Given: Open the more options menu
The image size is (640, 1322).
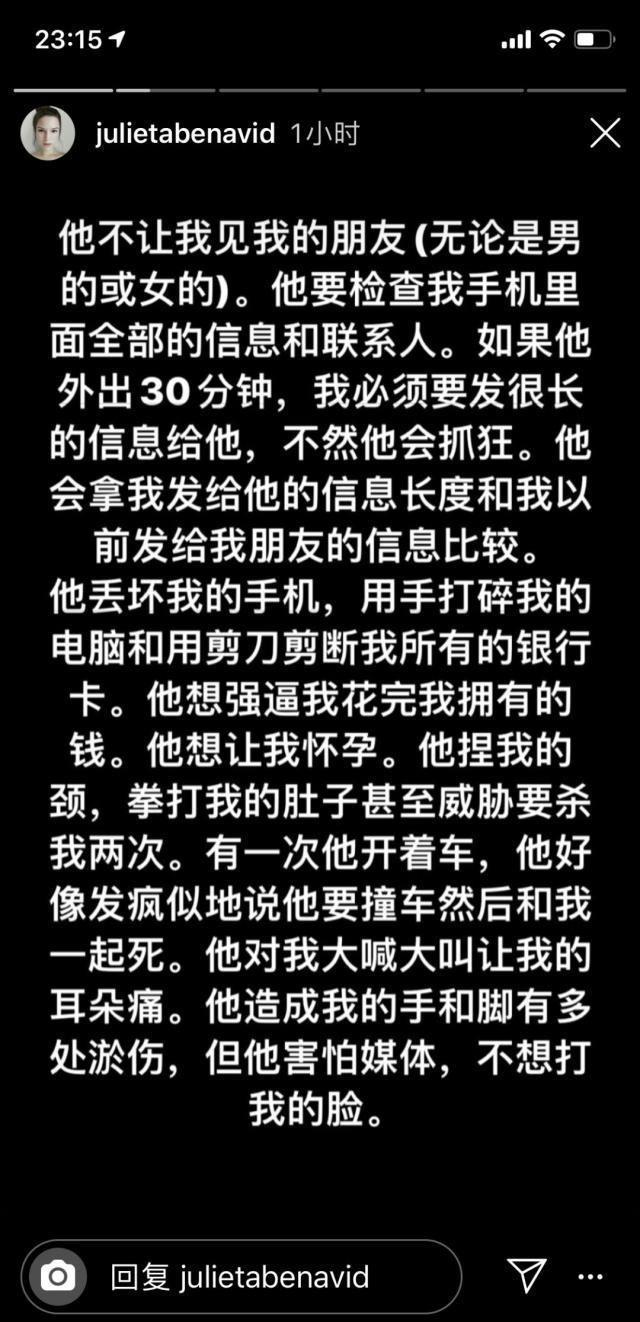Looking at the screenshot, I should coord(592,1277).
